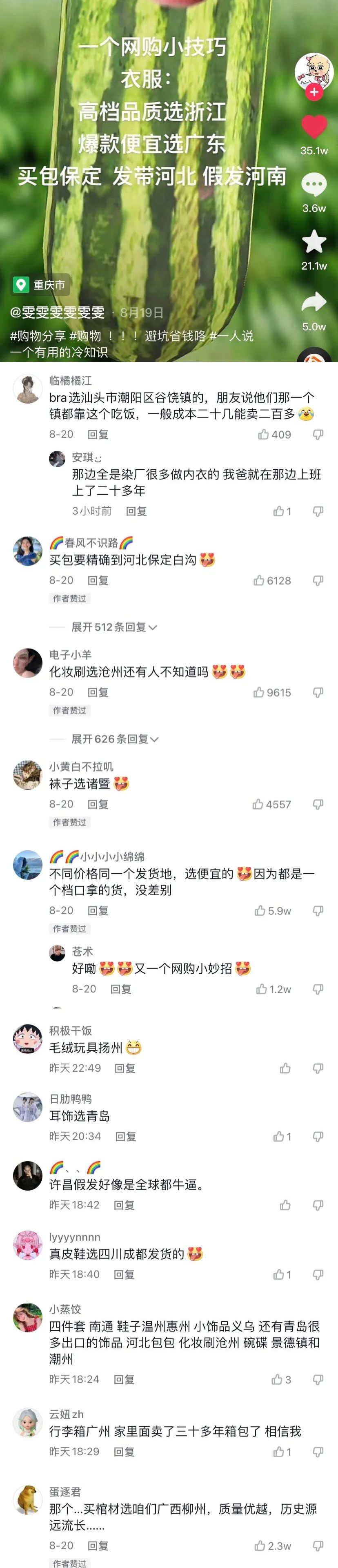Expand the 626 replies under 电子小羊's comment
The width and height of the screenshot is (338, 1568).
click(114, 739)
